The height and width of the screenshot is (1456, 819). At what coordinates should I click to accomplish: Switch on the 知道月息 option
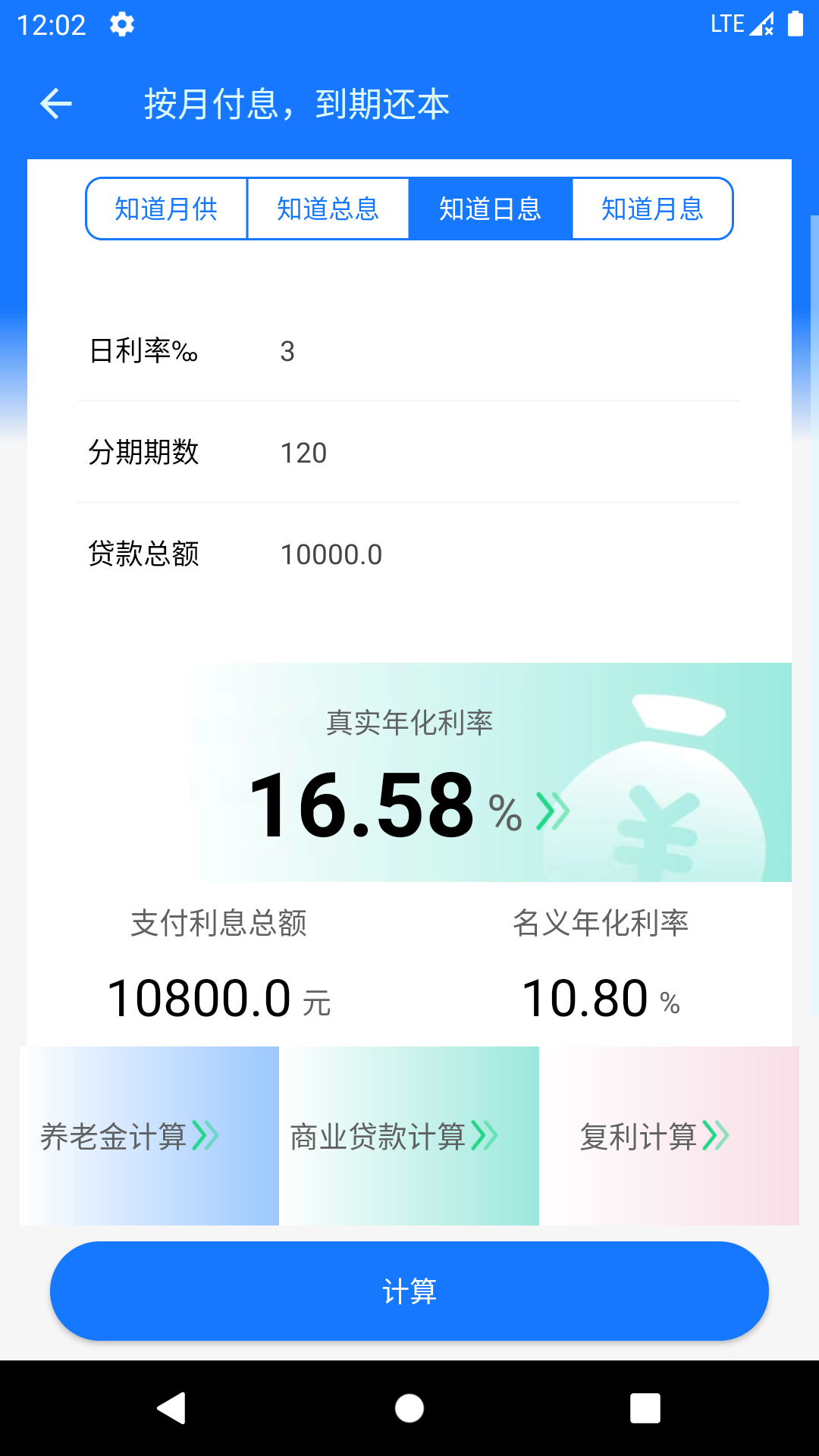(x=652, y=209)
